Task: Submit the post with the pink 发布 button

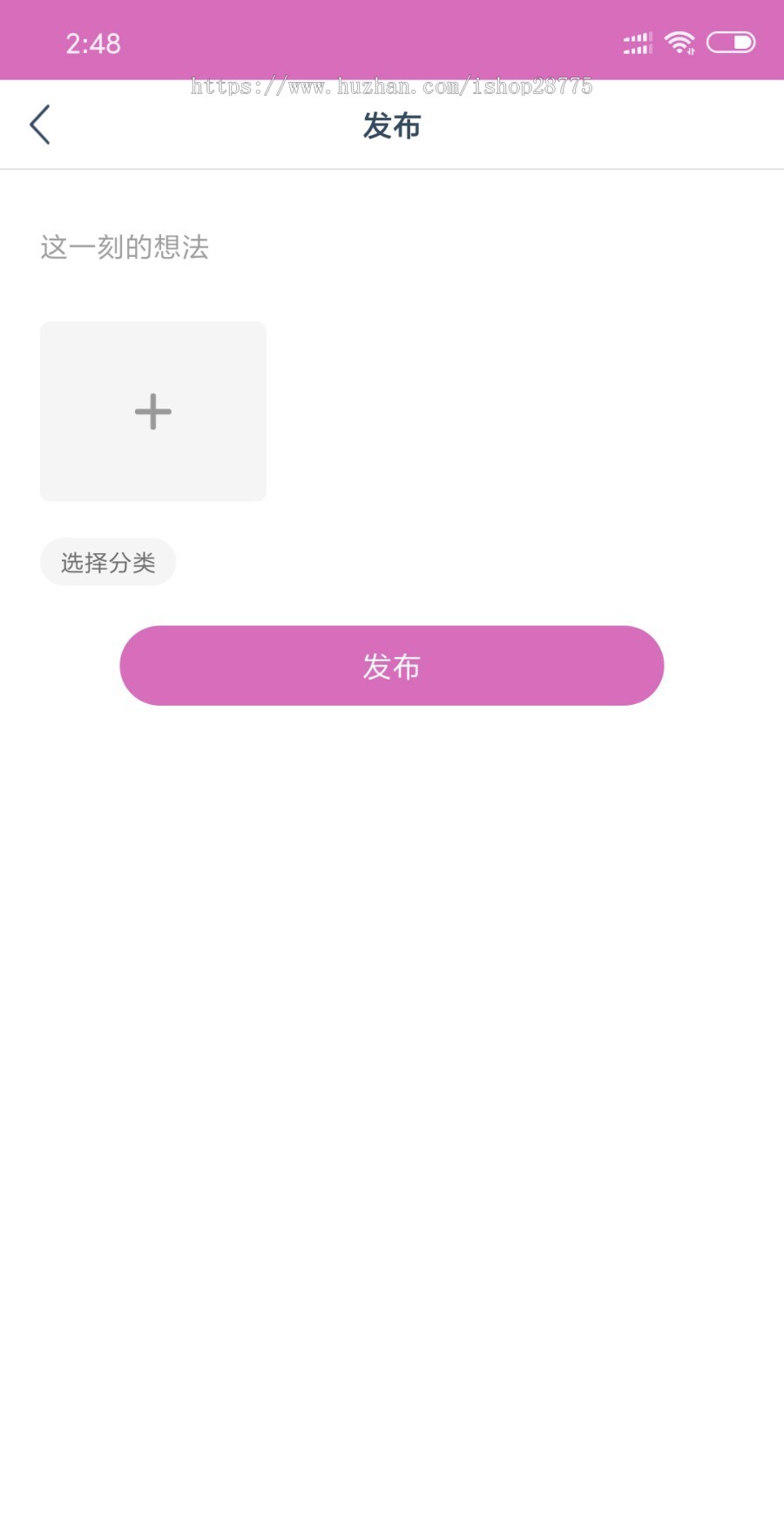Action: (392, 666)
